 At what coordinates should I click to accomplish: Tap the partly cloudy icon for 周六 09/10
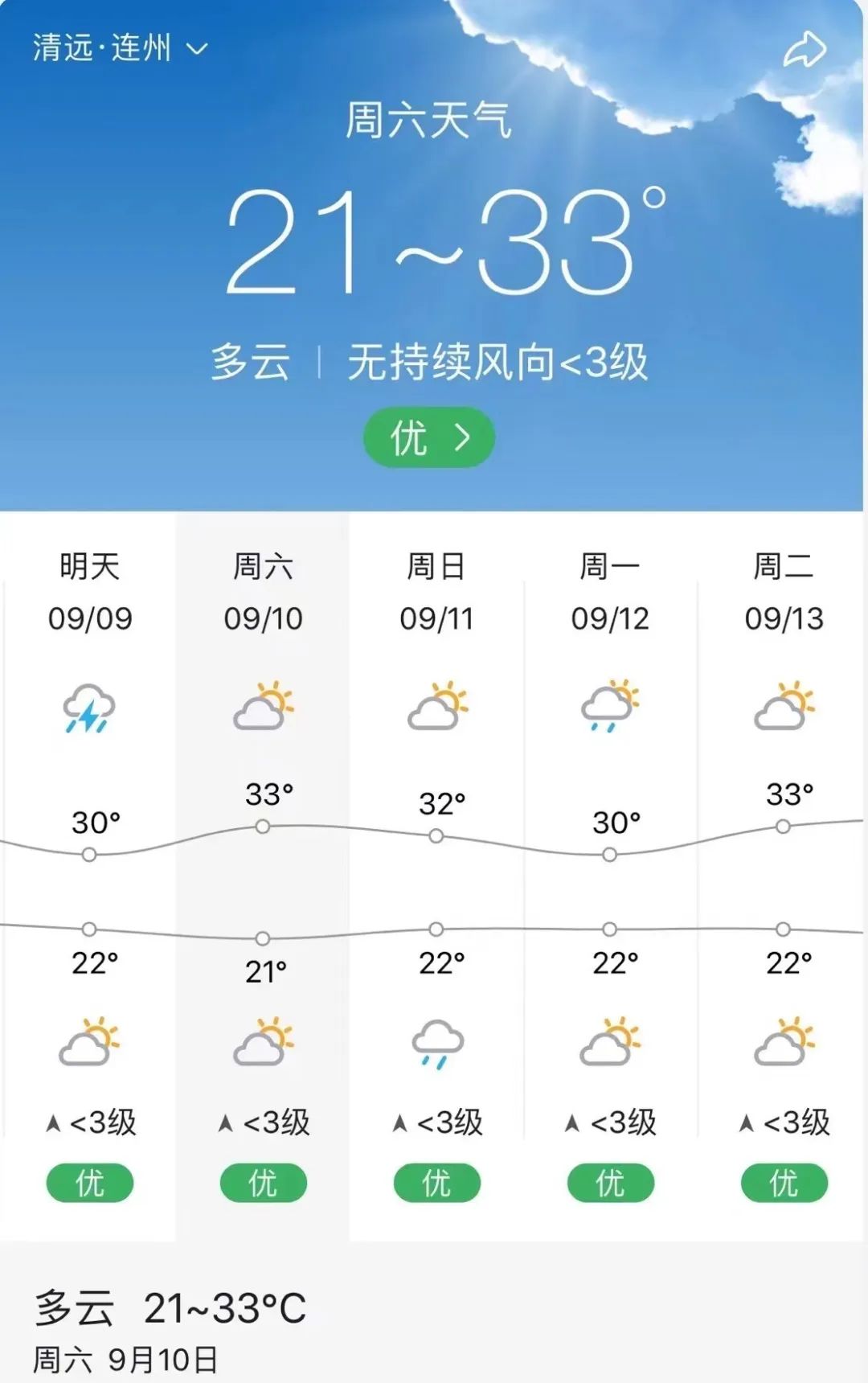[261, 706]
